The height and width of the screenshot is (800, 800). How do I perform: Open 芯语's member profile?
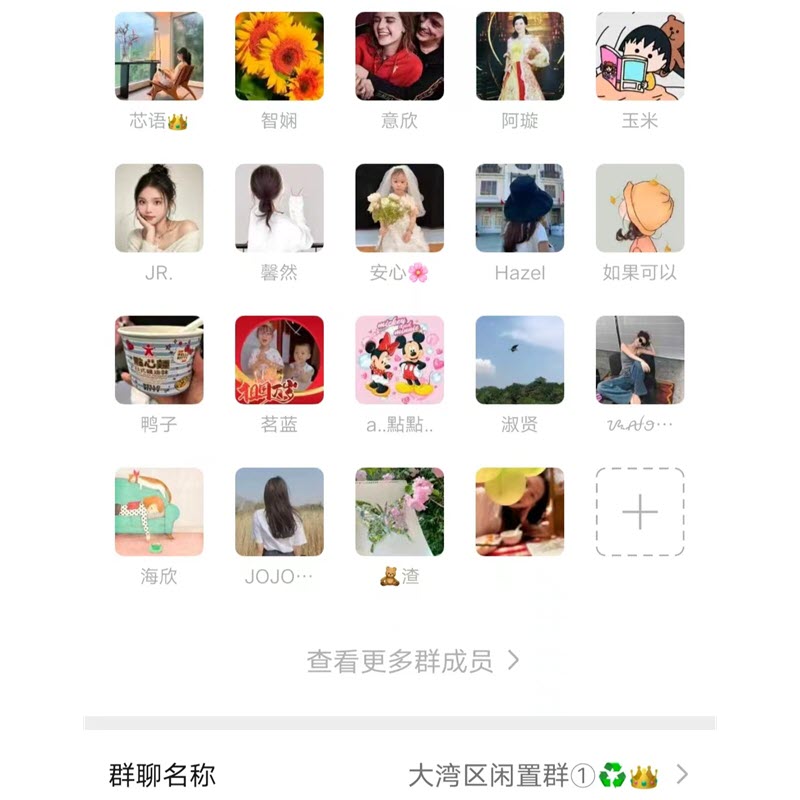(159, 56)
